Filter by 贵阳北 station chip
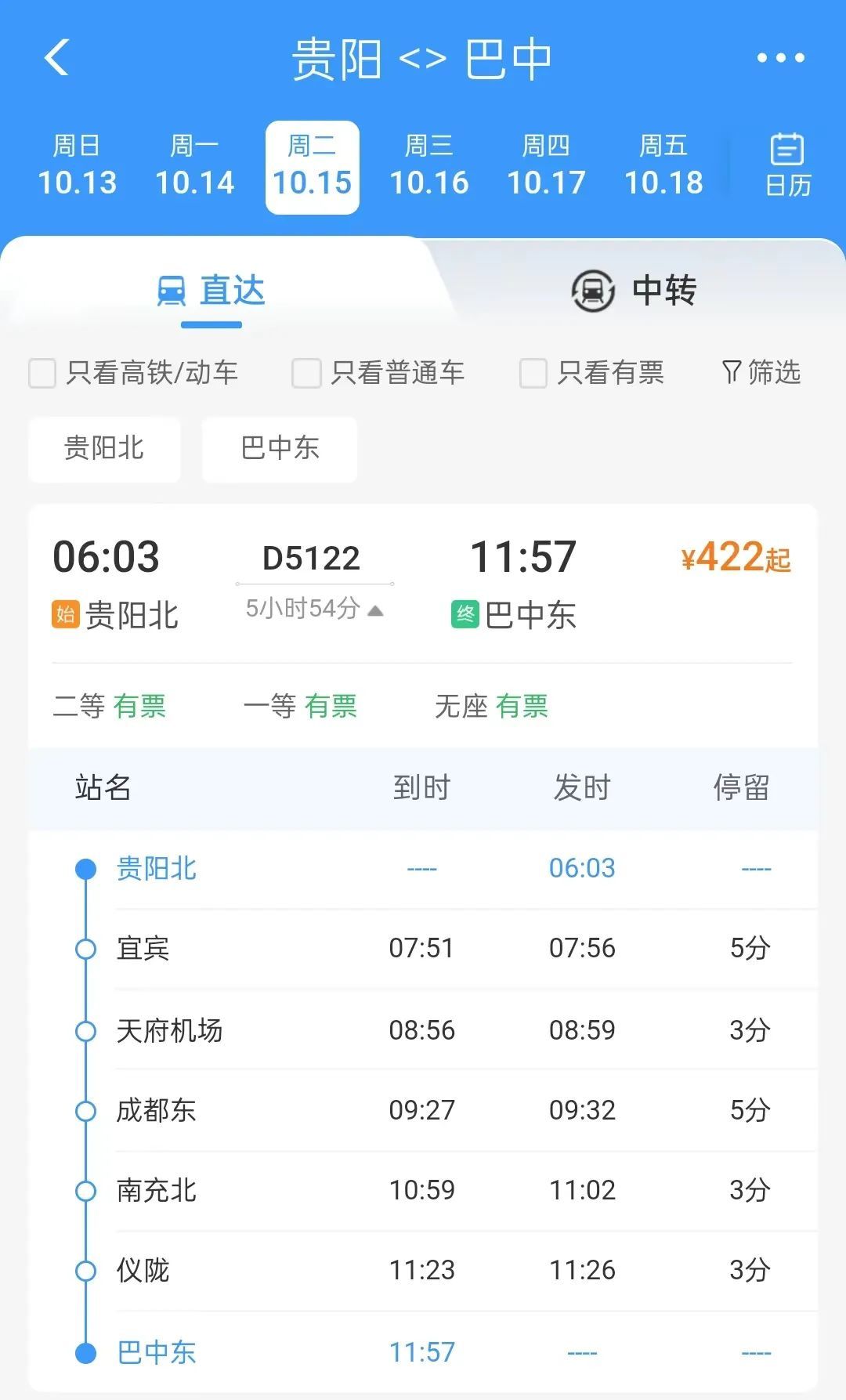 tap(104, 449)
